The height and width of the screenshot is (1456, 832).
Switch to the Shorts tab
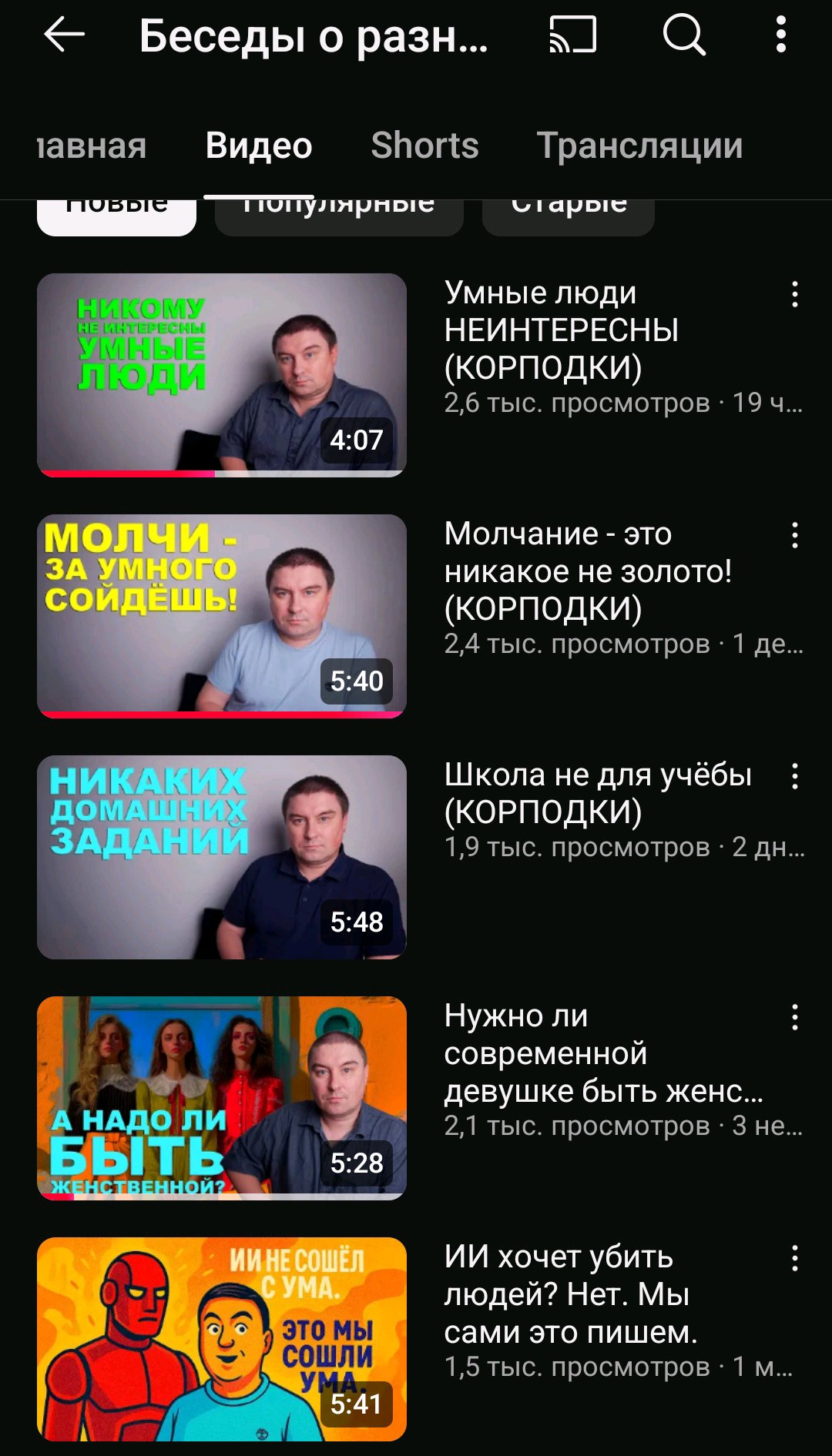coord(424,146)
